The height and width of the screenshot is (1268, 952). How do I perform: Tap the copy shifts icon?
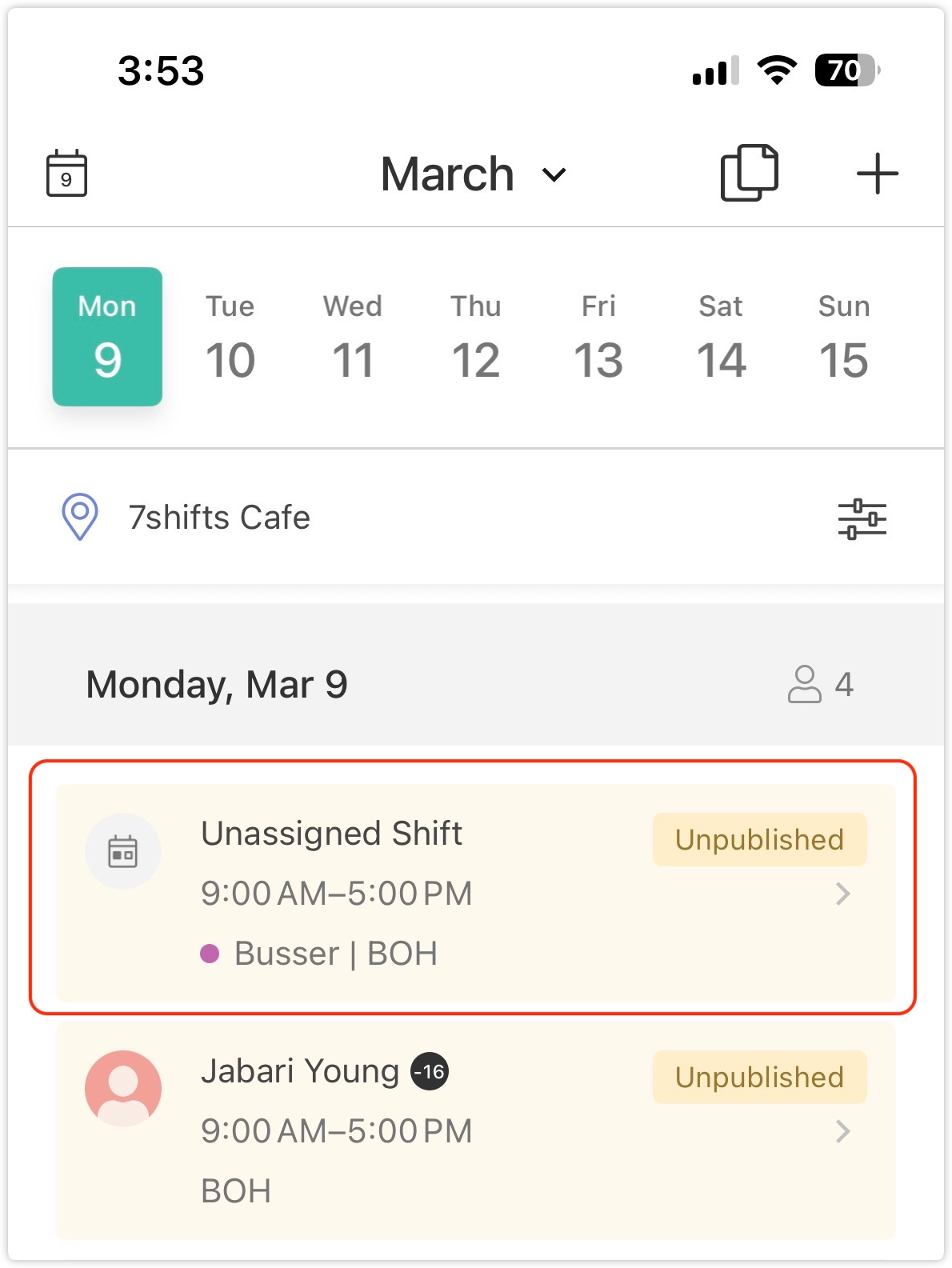[749, 173]
